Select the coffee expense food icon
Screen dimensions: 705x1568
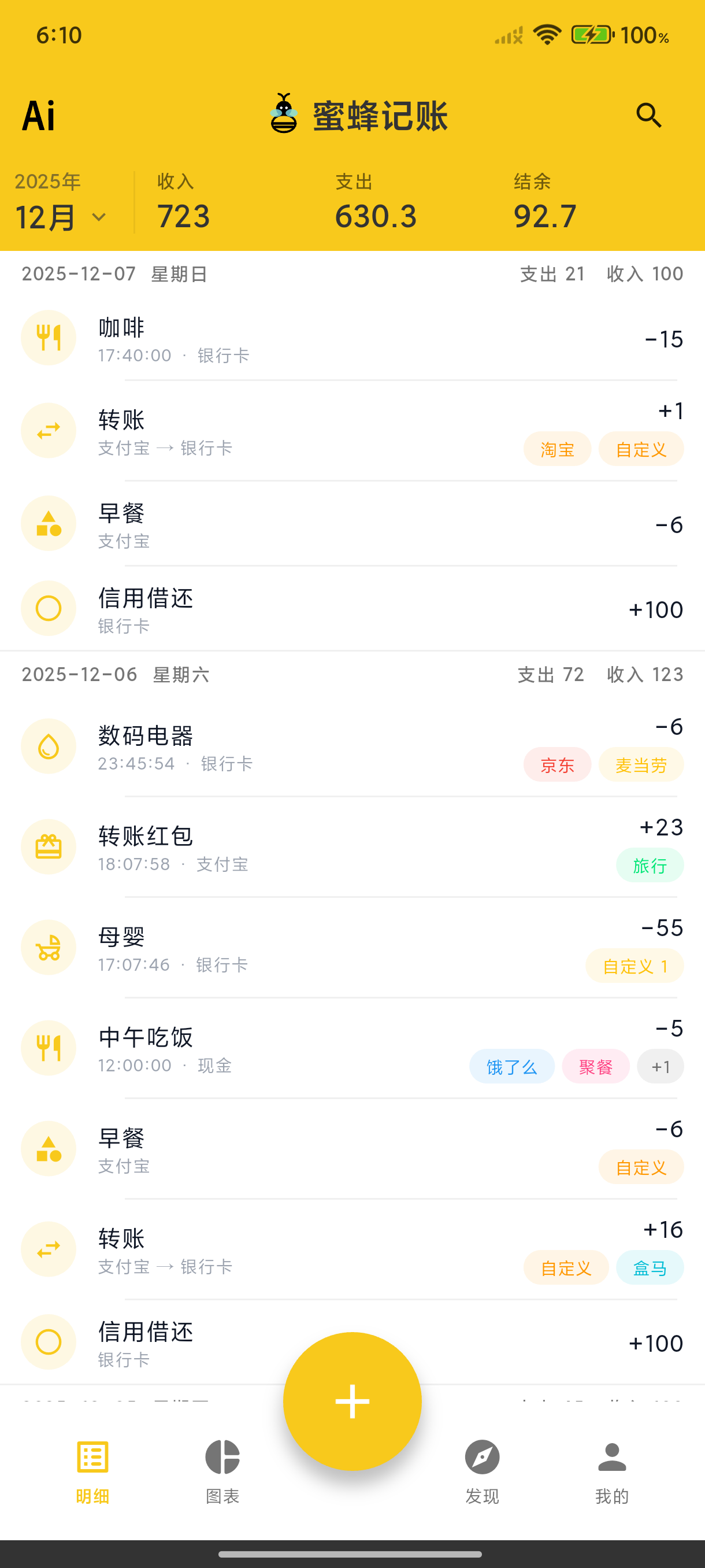(x=49, y=338)
